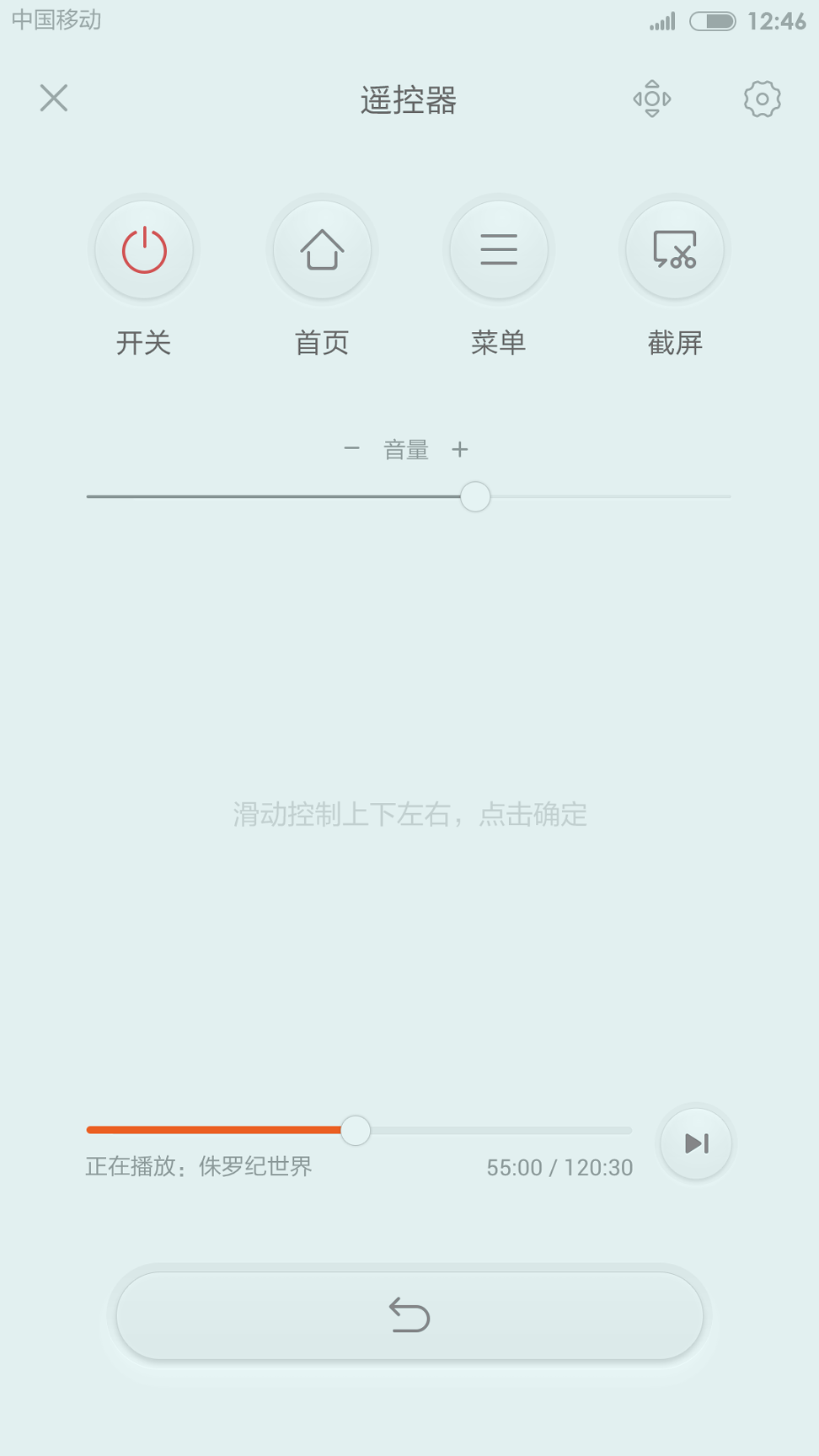Tap the battery indicator in the status bar
Viewport: 819px width, 1456px height.
pyautogui.click(x=712, y=19)
